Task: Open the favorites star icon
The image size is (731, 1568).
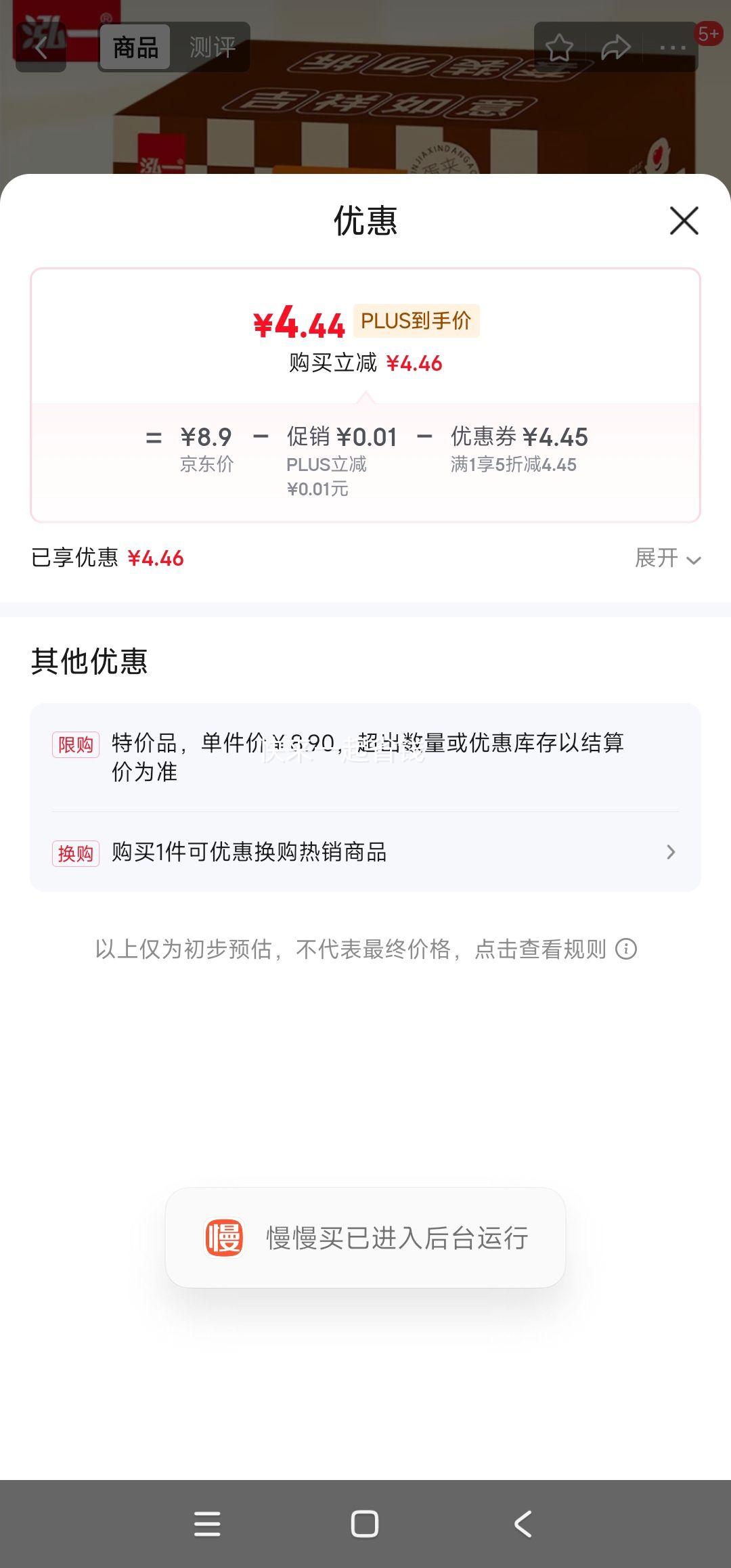Action: click(559, 47)
